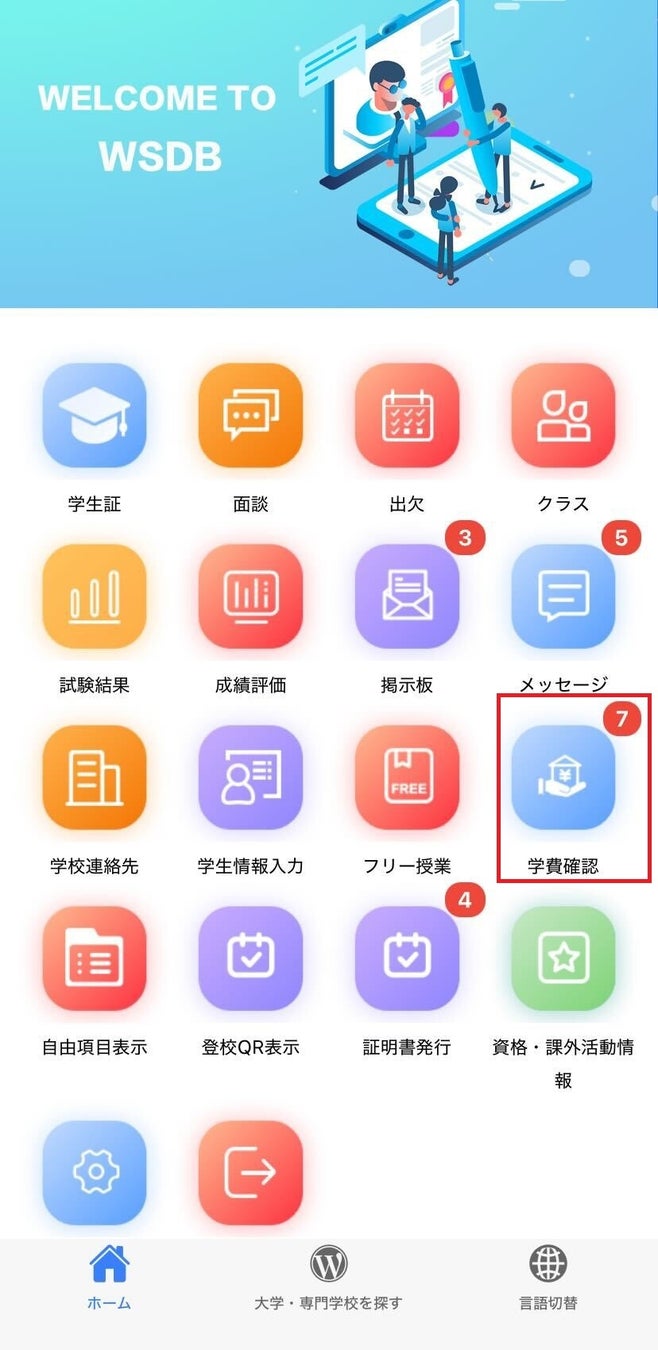The image size is (658, 1350).
Task: Open 成績評価 grade evaluation
Action: click(250, 597)
